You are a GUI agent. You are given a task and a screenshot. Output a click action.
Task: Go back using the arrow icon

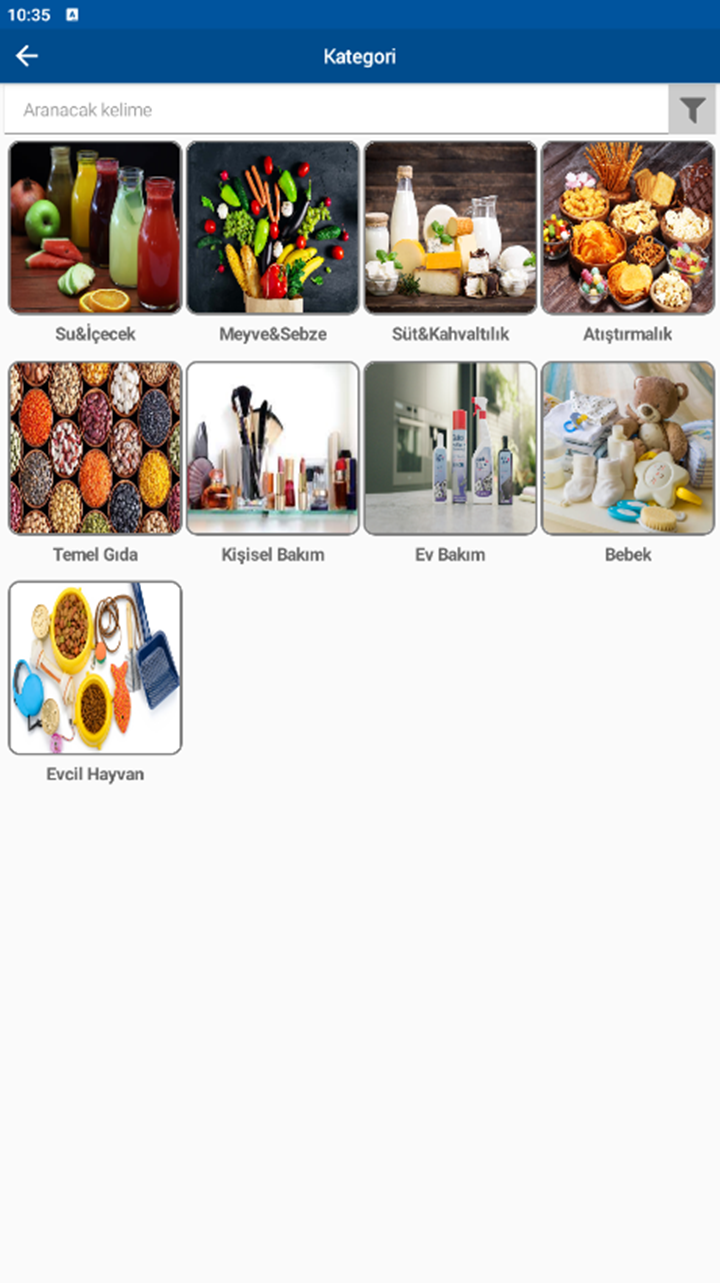click(27, 56)
